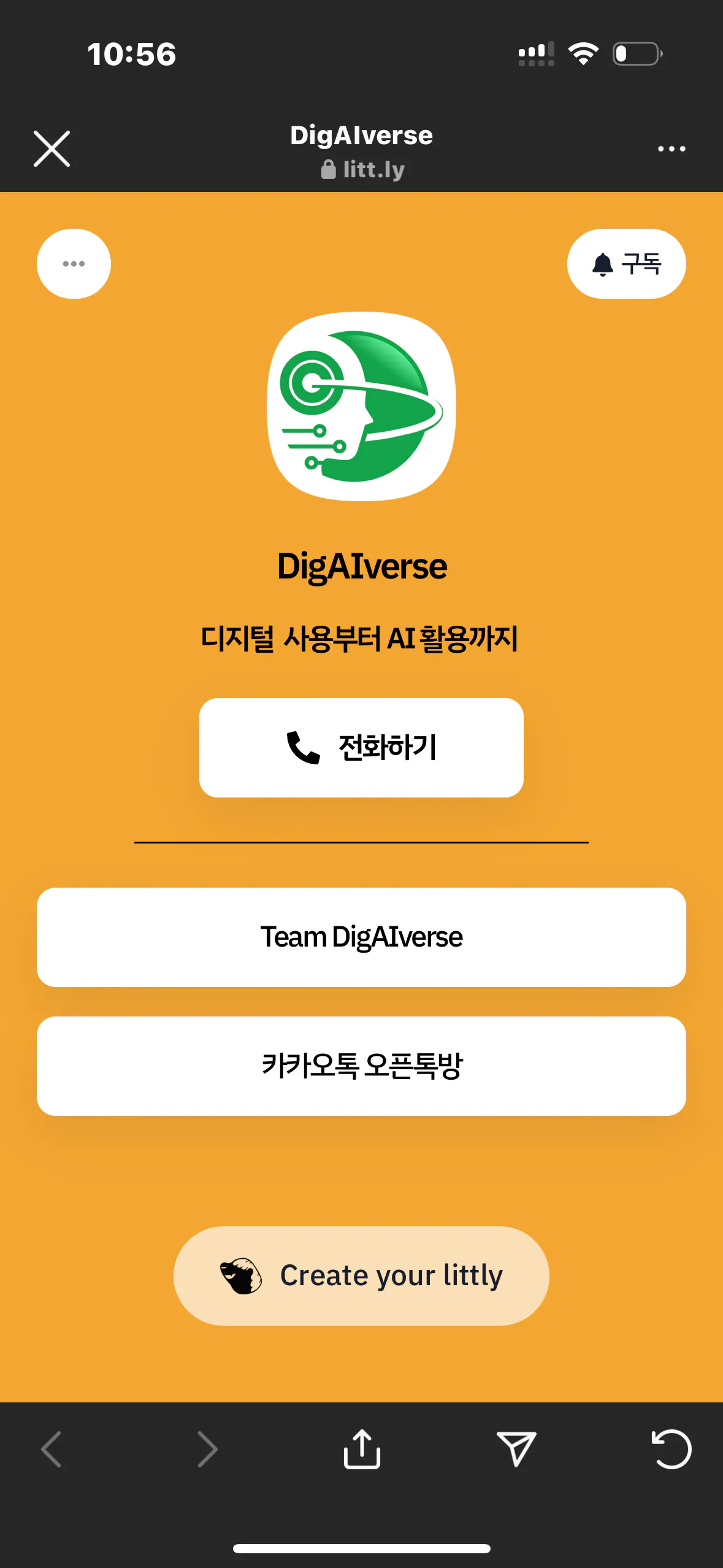Screen dimensions: 723x1568
Task: Close the in-app browser
Action: point(52,148)
